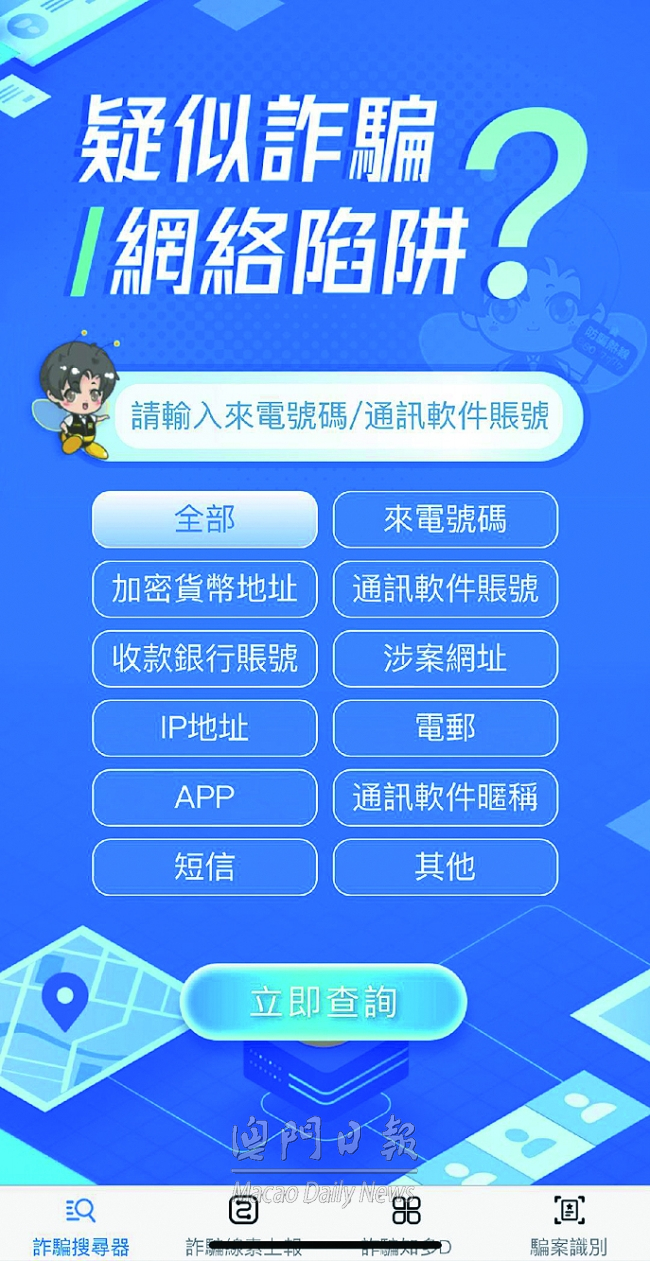The image size is (650, 1261).
Task: Switch to the 騙案識別 tab
Action: click(x=568, y=1225)
